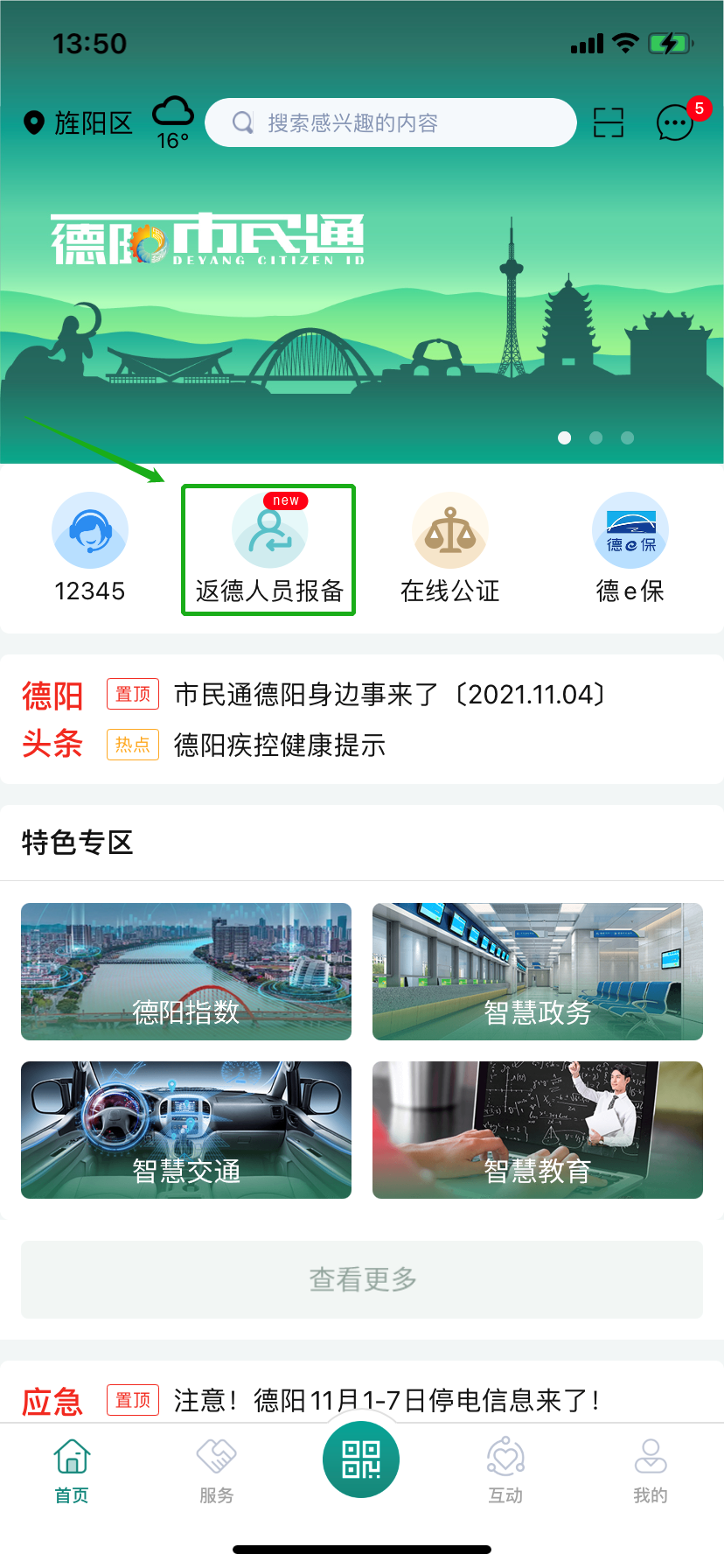Open the 智慧教育 card
Screen dimensions: 724x1568
click(x=538, y=1130)
